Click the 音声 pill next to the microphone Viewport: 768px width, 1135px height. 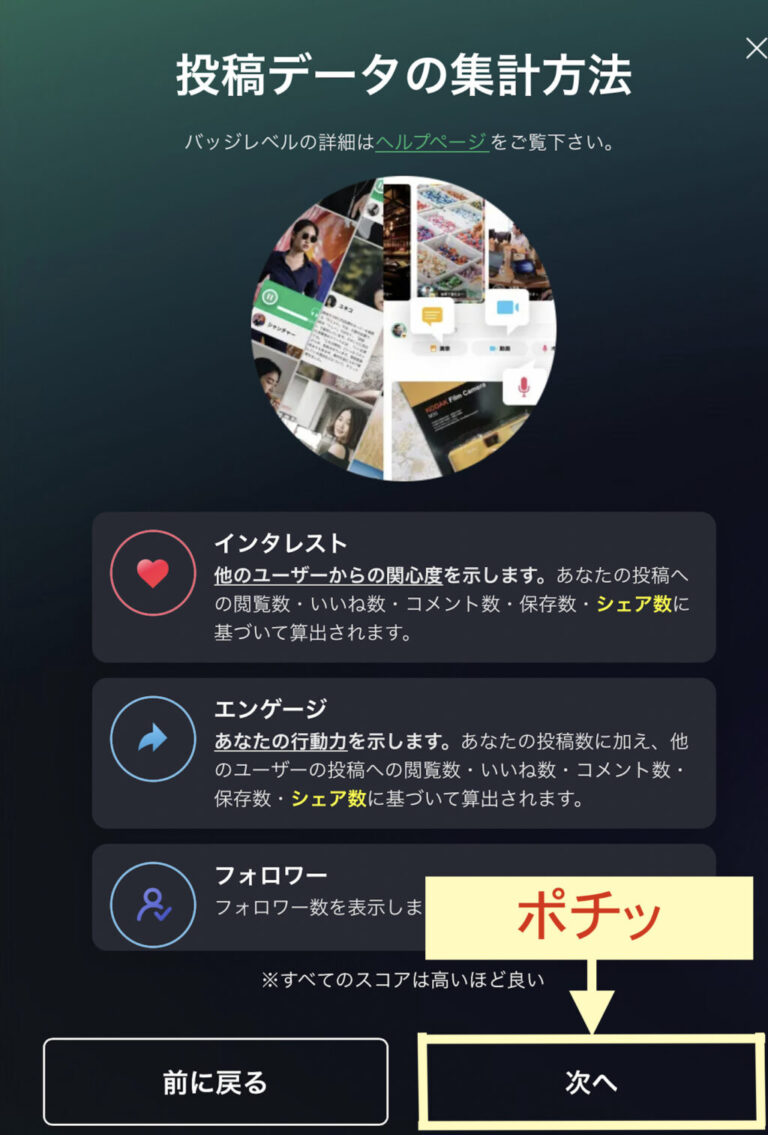pyautogui.click(x=545, y=348)
